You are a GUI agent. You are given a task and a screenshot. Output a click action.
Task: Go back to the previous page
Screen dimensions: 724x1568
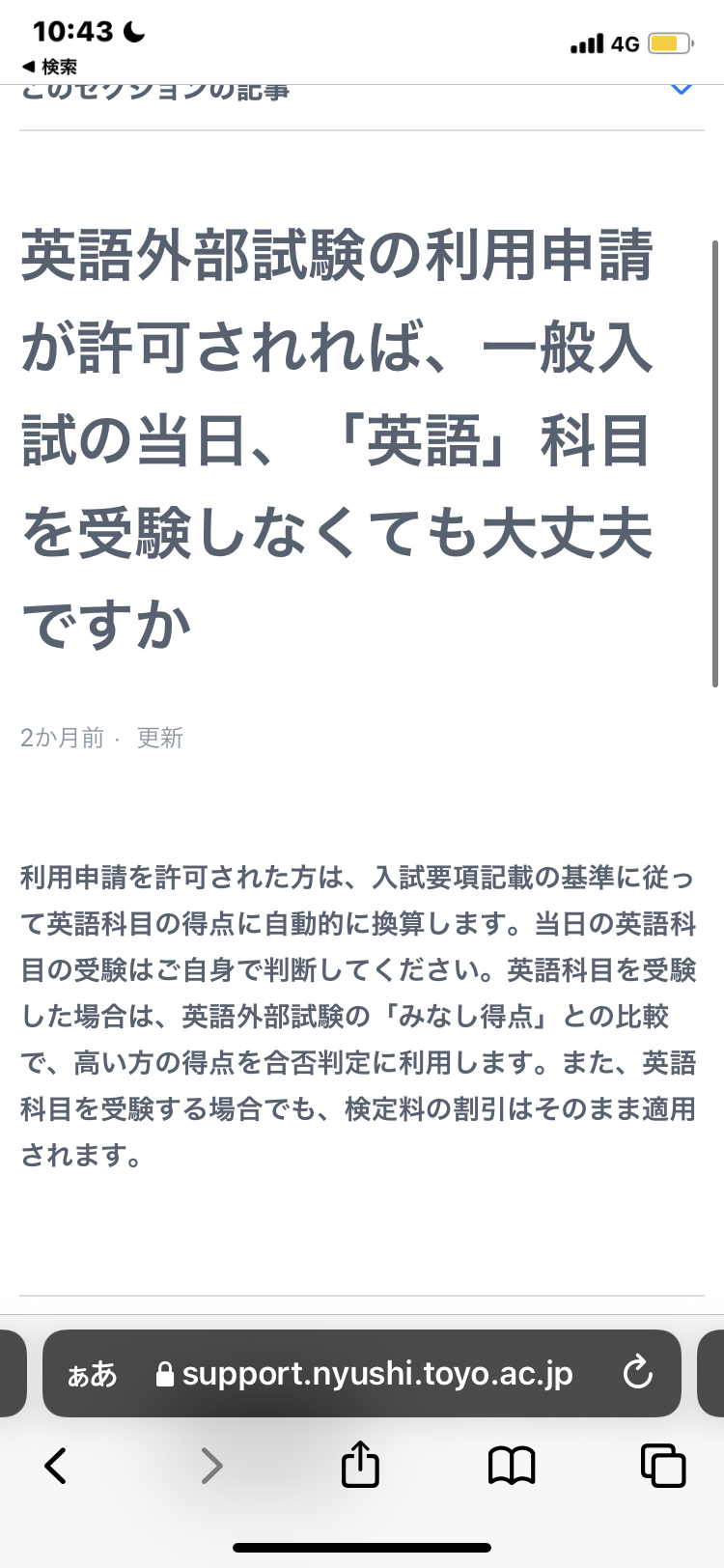tap(56, 1466)
